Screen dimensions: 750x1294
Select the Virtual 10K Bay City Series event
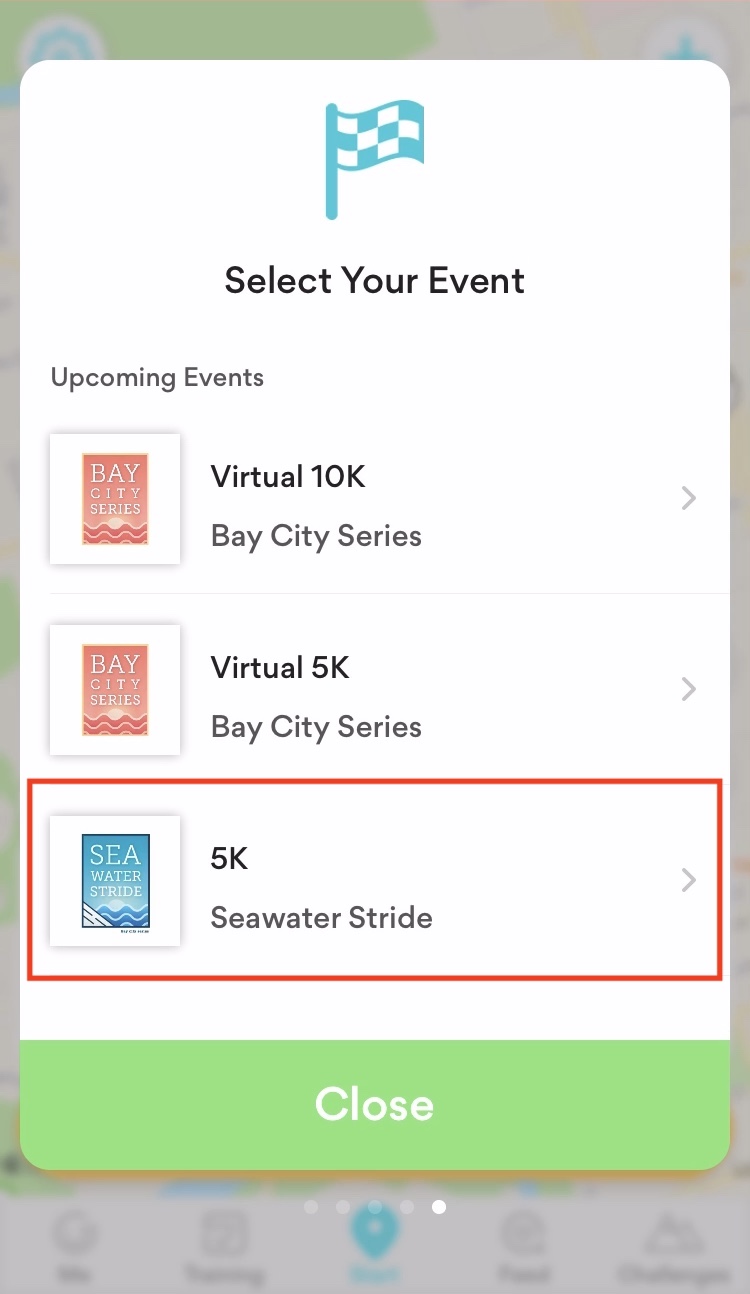pos(375,498)
